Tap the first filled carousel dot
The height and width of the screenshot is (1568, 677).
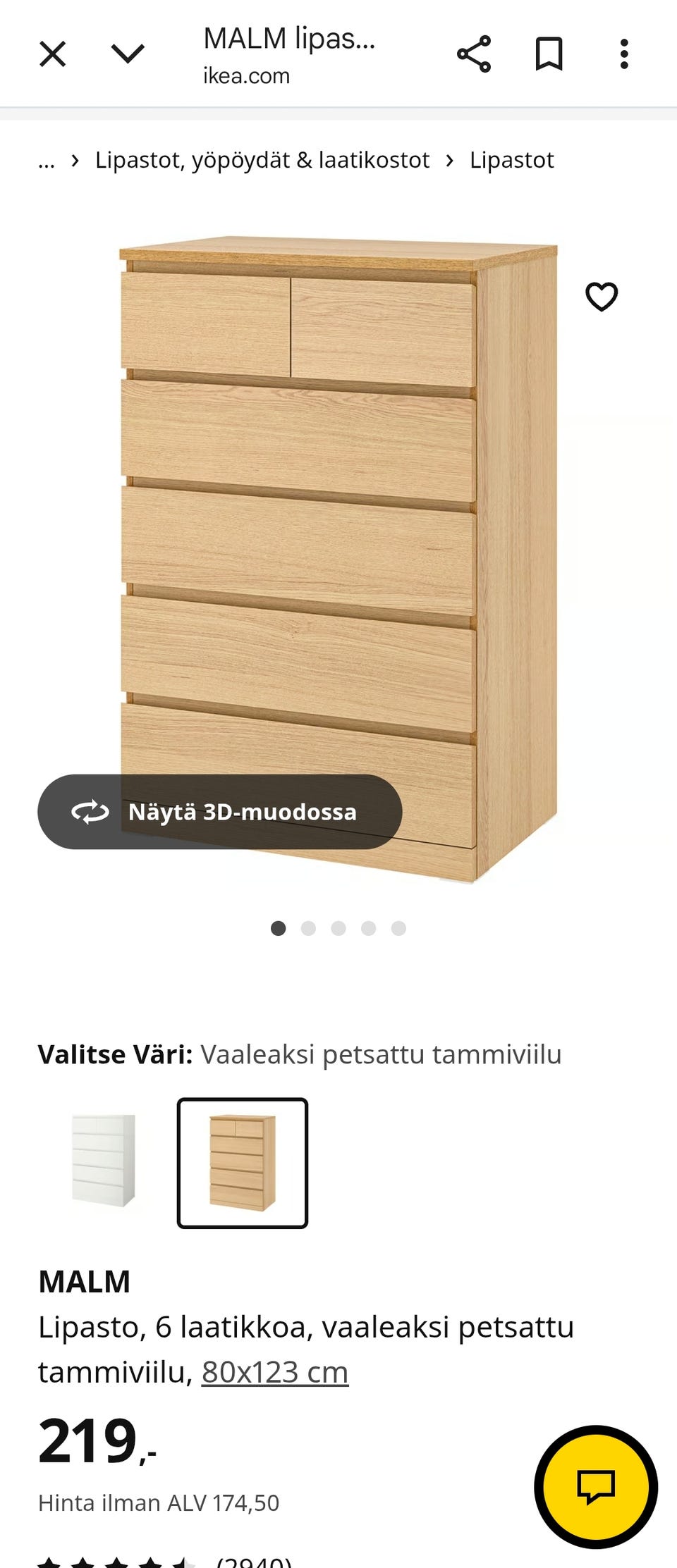(x=279, y=929)
